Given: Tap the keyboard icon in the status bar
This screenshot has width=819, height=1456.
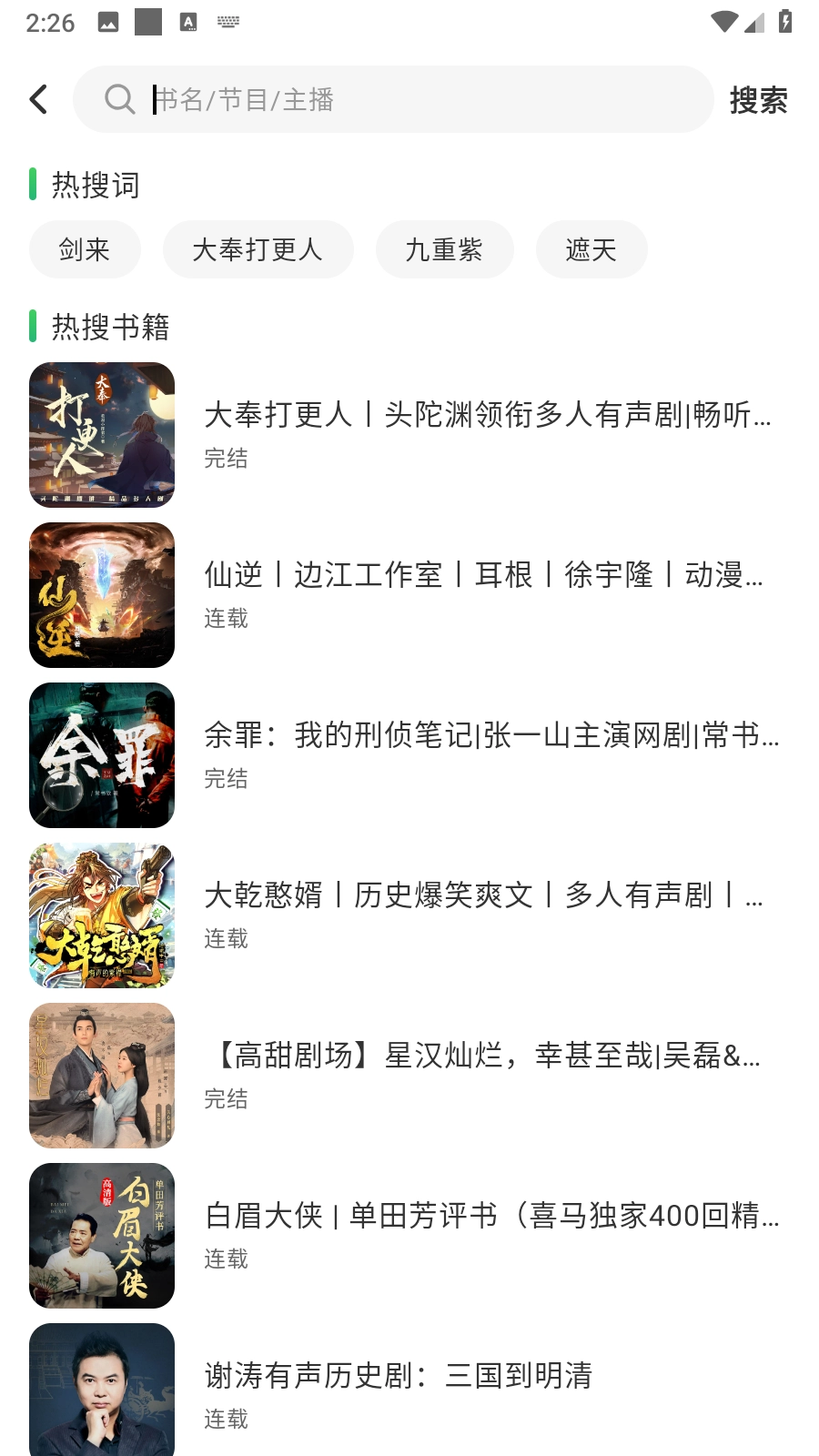Looking at the screenshot, I should coord(227,20).
